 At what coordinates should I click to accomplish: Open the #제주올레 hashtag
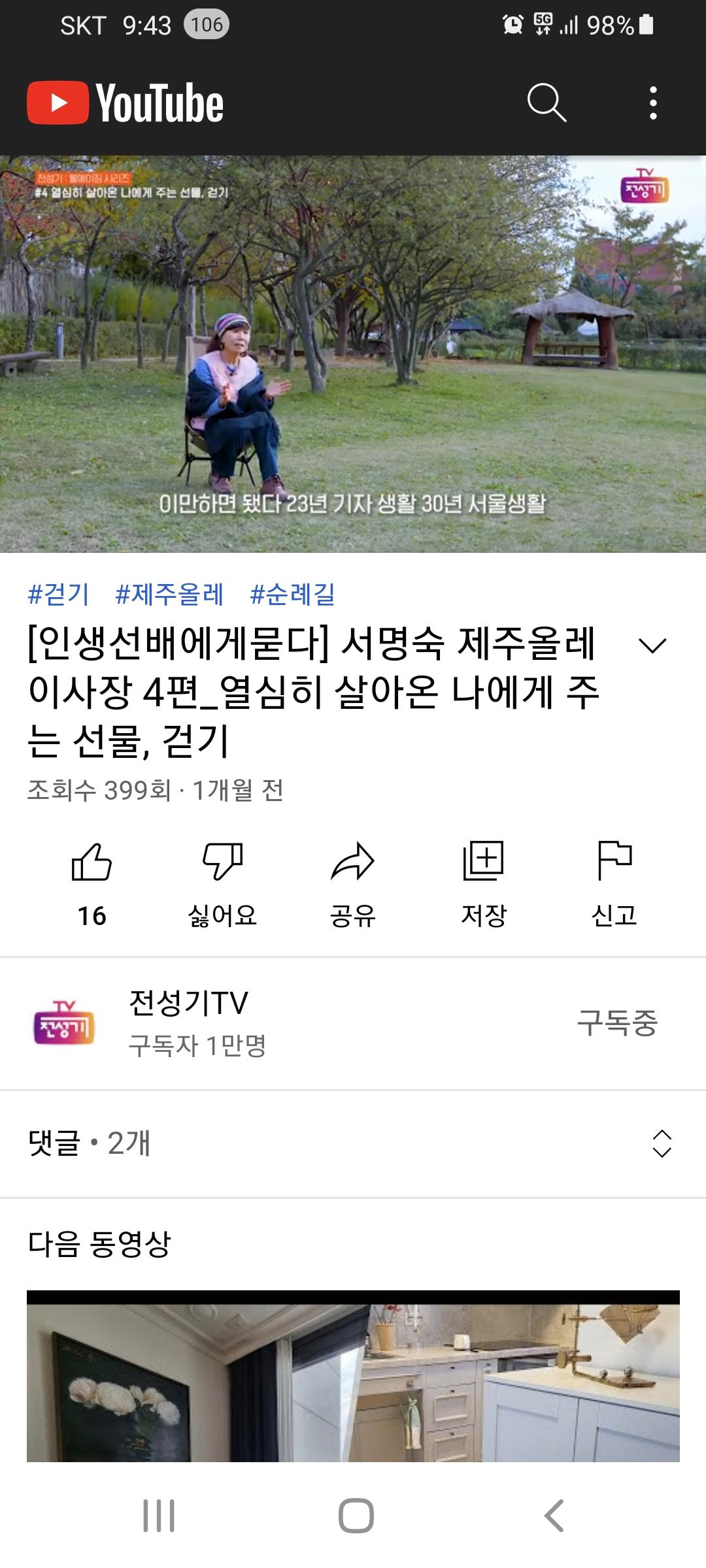click(x=169, y=595)
